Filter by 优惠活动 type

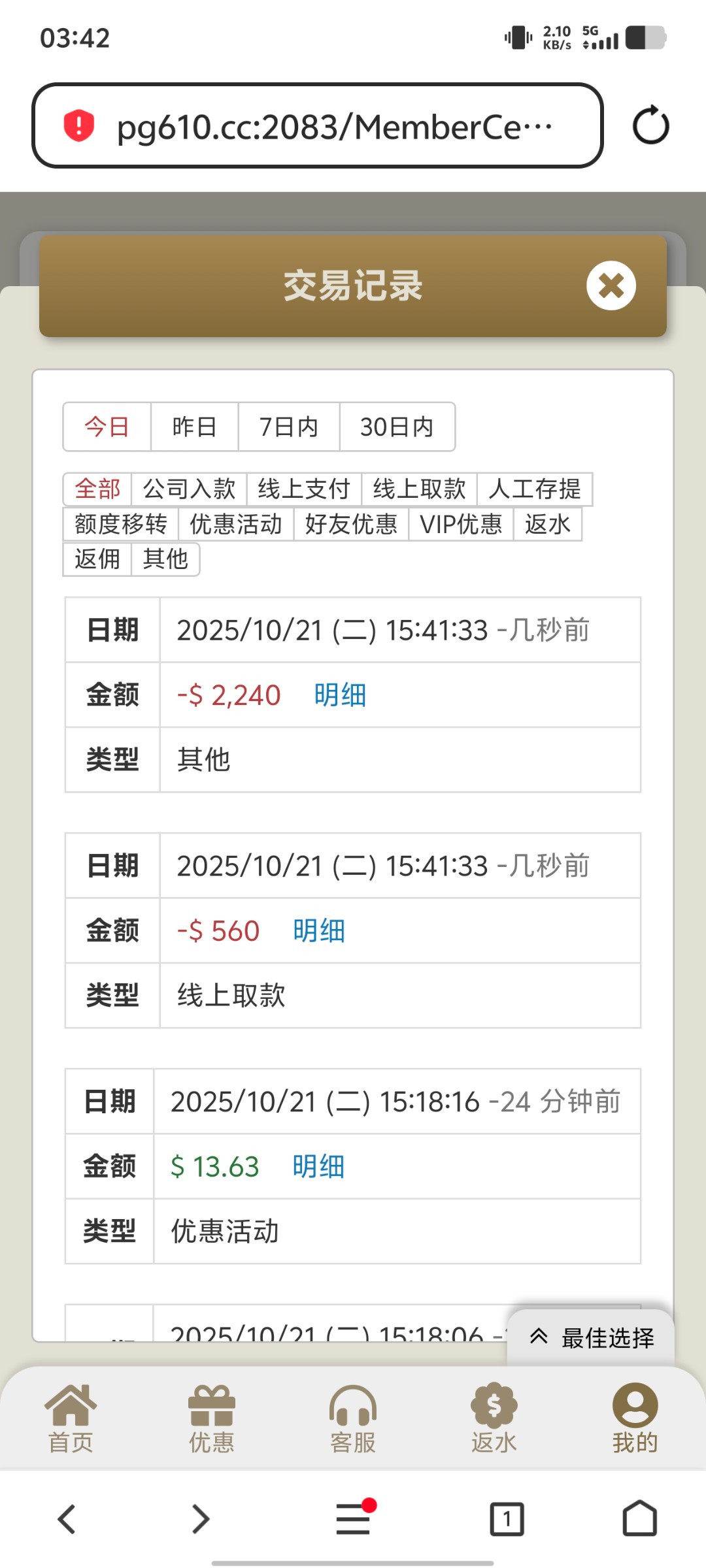coord(235,524)
